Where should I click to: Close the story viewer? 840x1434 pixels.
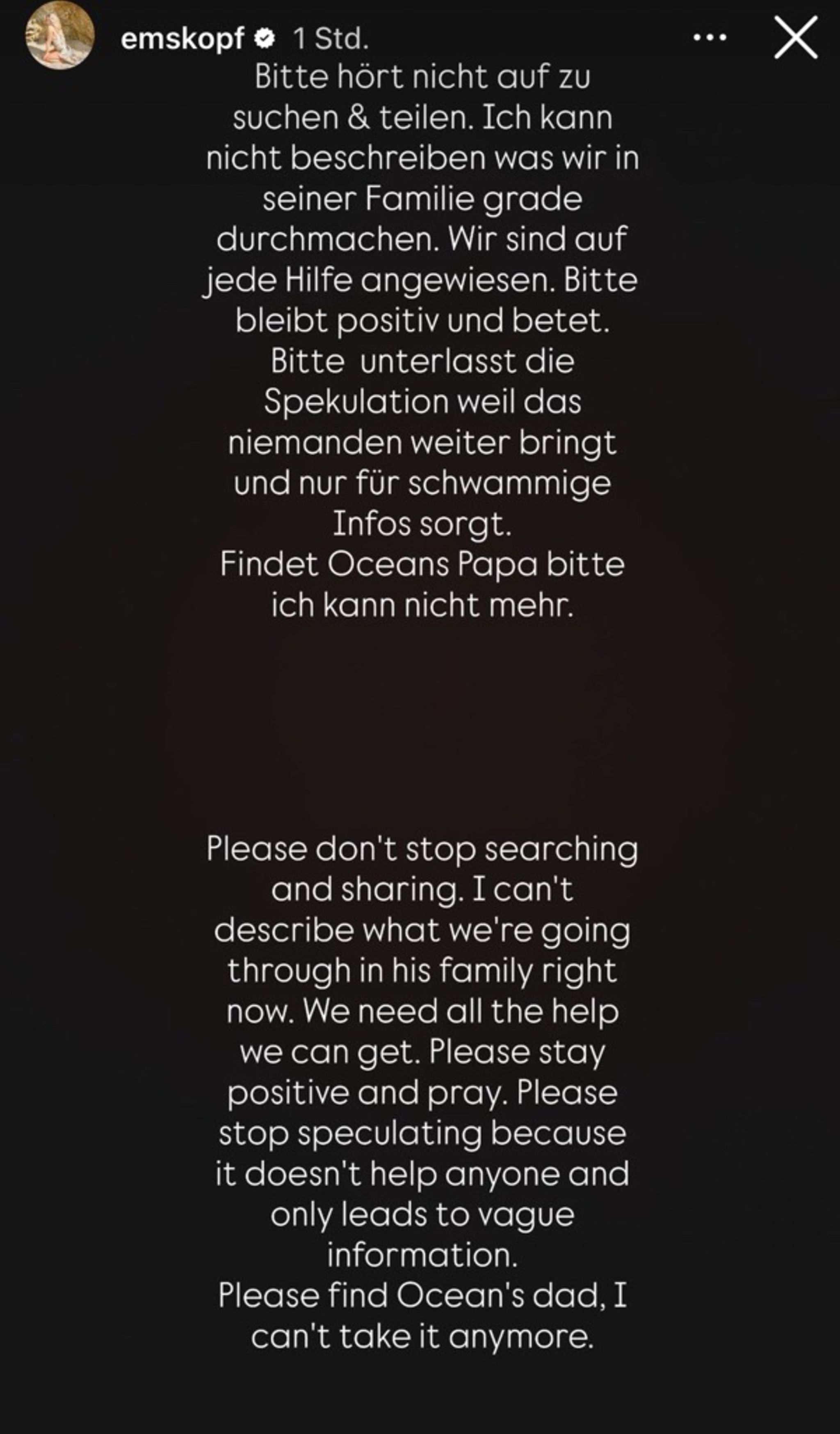[795, 38]
